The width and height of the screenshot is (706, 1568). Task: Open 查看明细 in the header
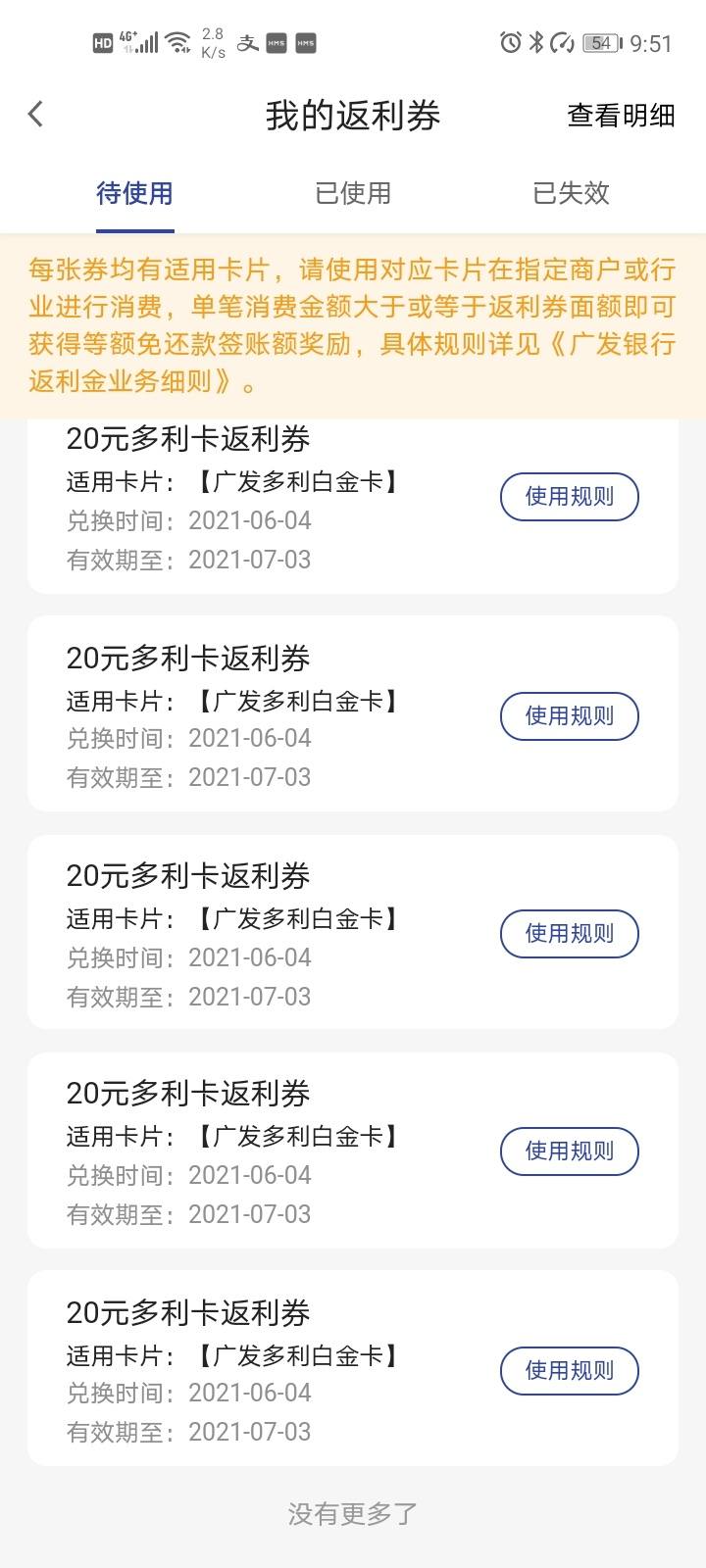pos(621,116)
